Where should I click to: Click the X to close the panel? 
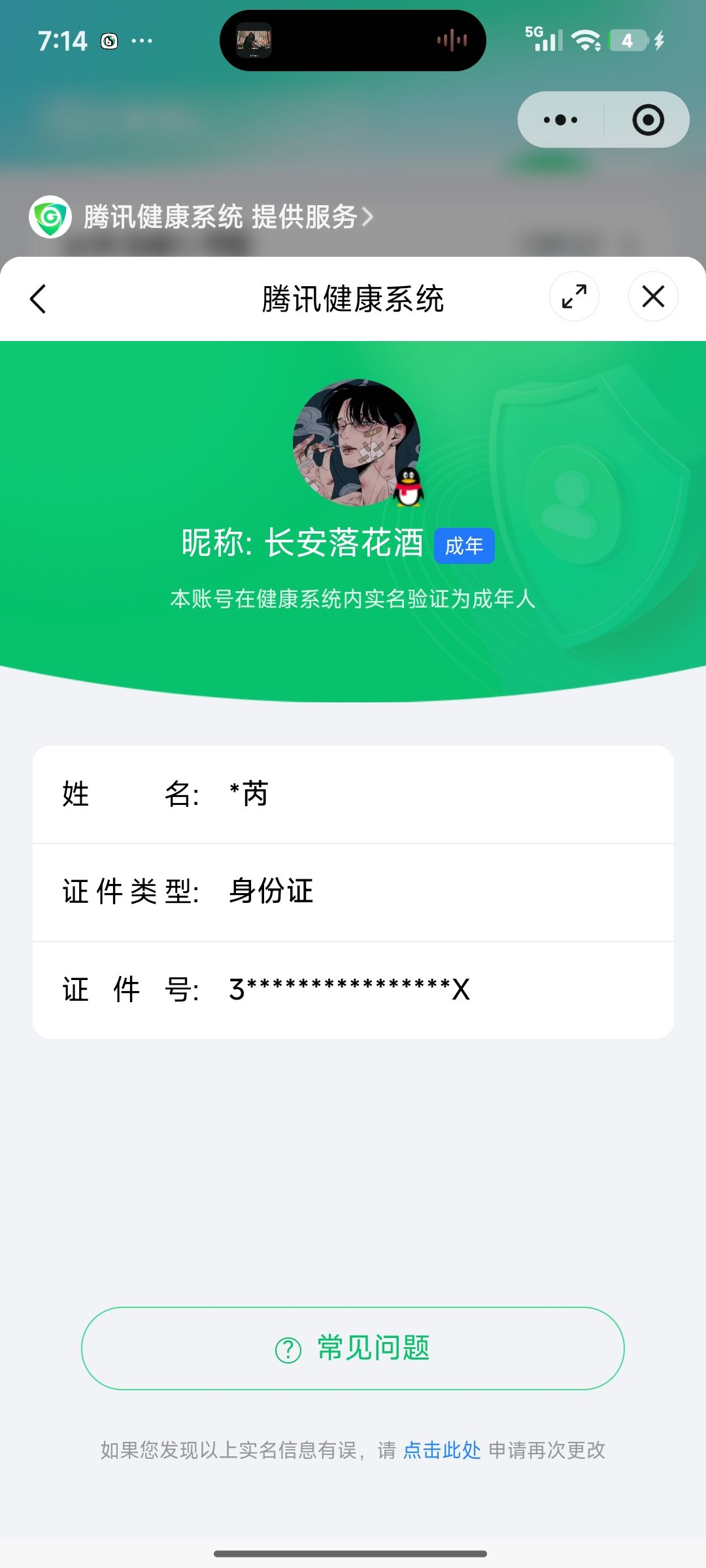652,296
